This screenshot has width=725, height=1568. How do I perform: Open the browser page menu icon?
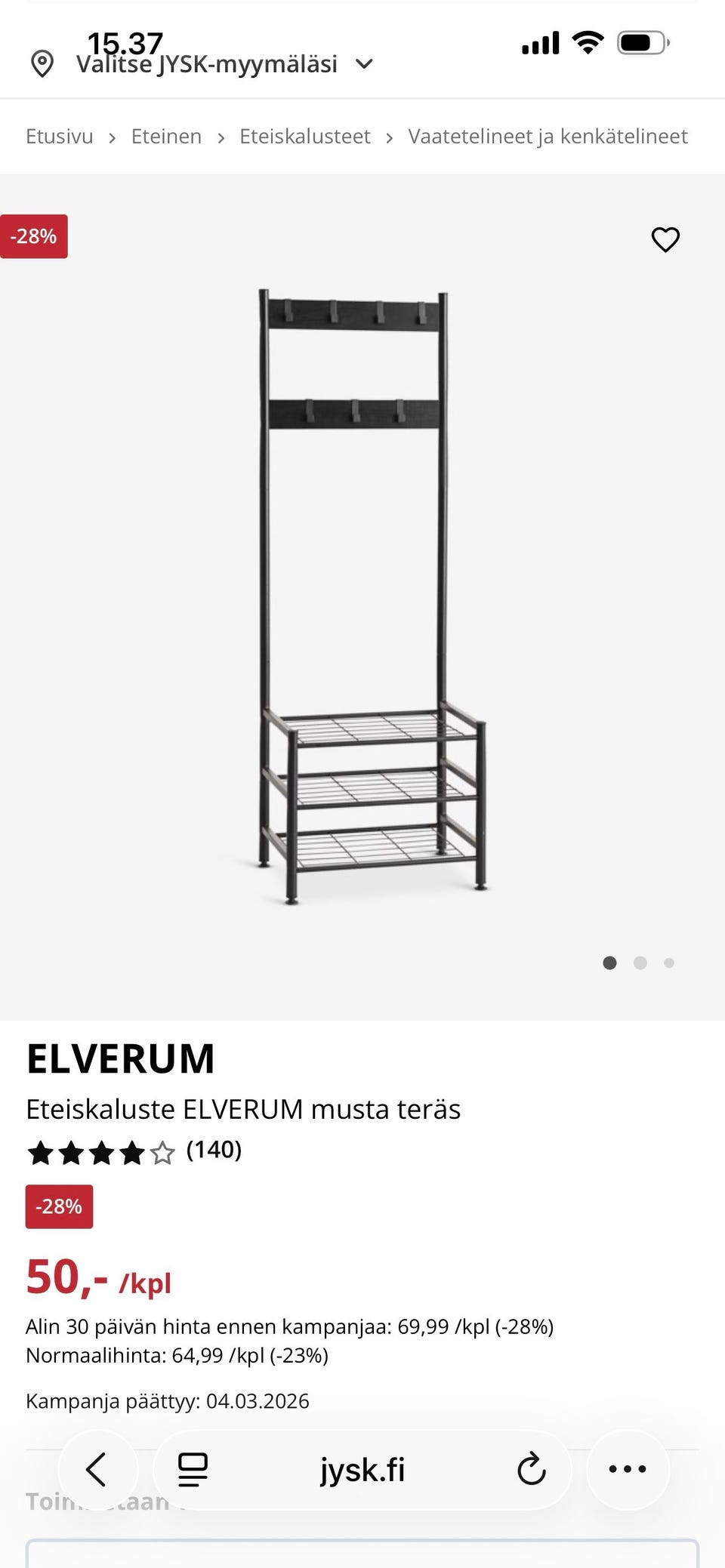[x=193, y=1469]
